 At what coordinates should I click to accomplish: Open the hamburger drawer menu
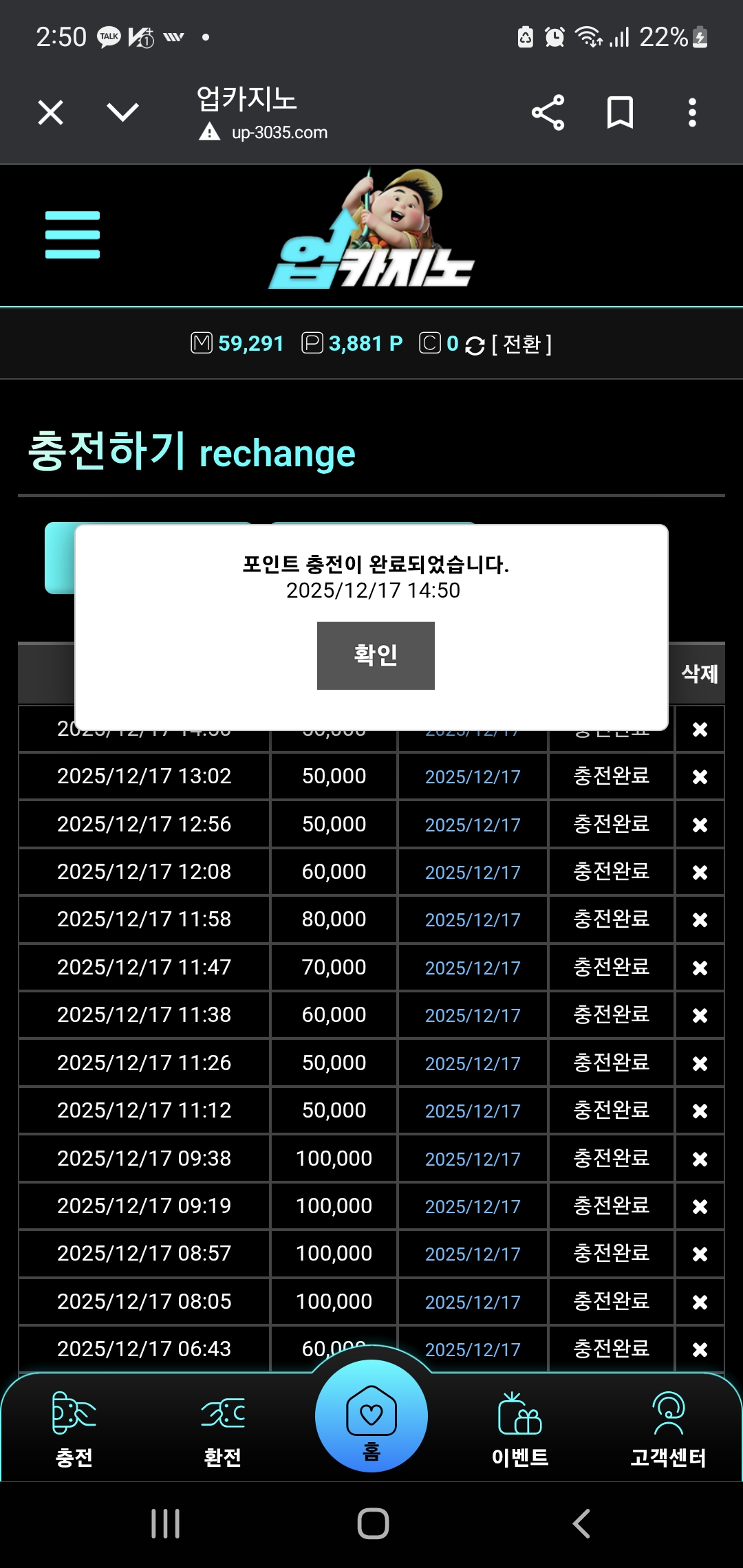[72, 235]
